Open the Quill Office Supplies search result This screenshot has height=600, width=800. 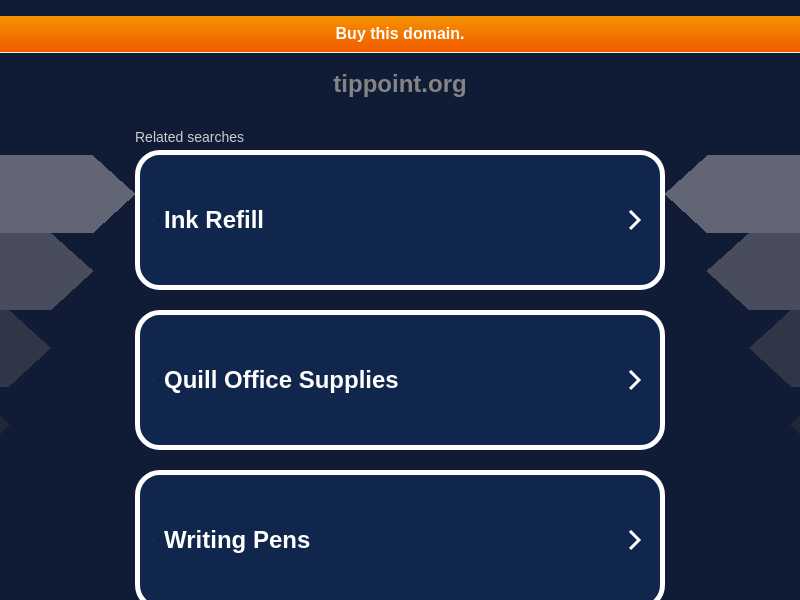[399, 380]
